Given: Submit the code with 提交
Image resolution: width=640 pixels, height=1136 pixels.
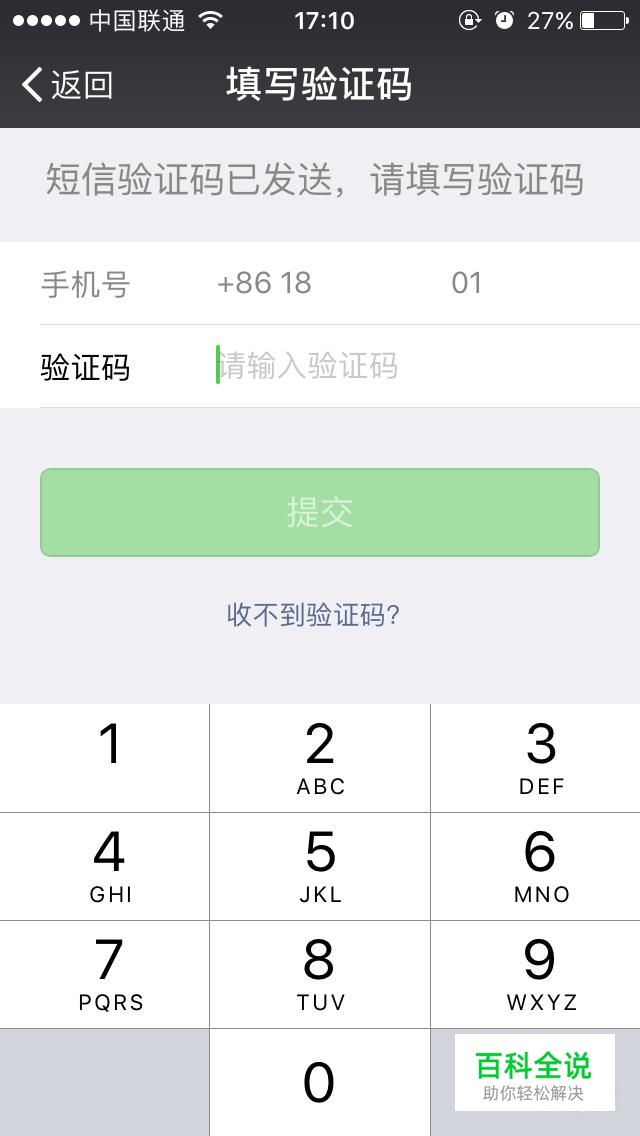Looking at the screenshot, I should pos(320,512).
